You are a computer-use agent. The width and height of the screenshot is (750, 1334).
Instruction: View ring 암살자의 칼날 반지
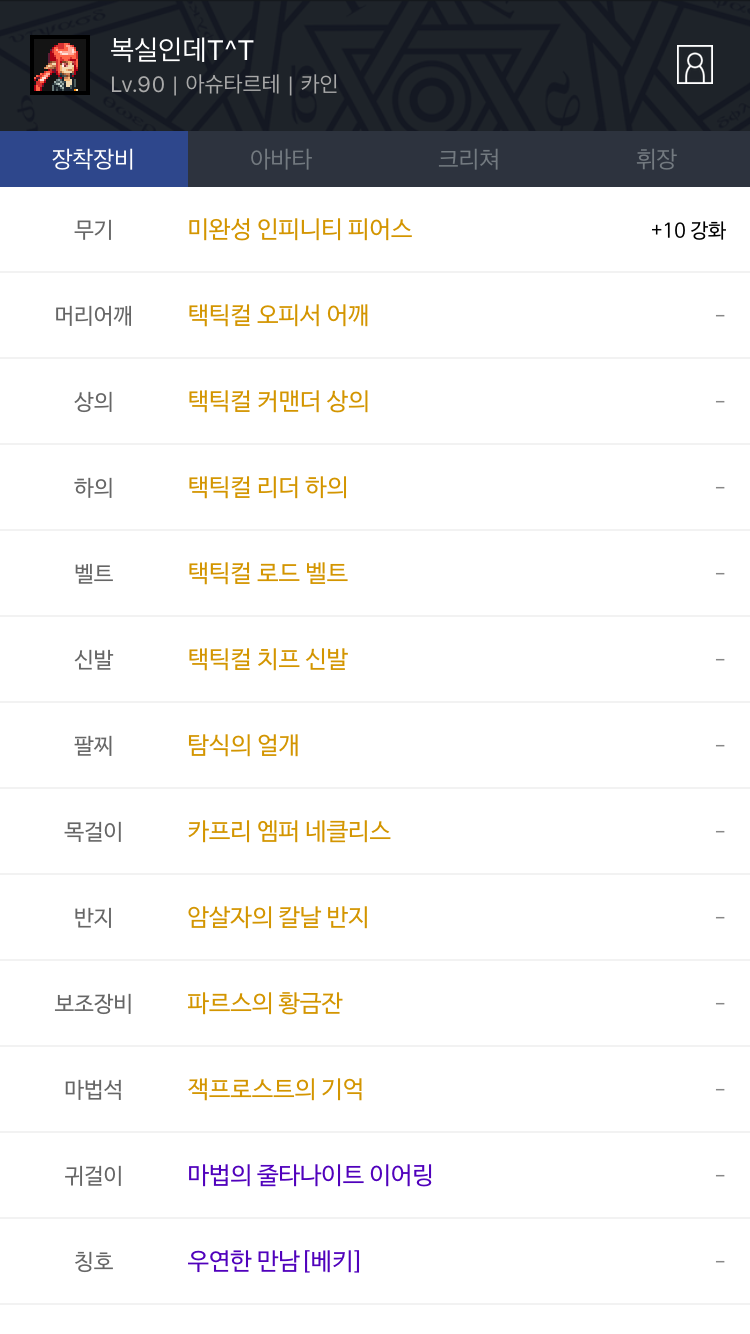(278, 917)
